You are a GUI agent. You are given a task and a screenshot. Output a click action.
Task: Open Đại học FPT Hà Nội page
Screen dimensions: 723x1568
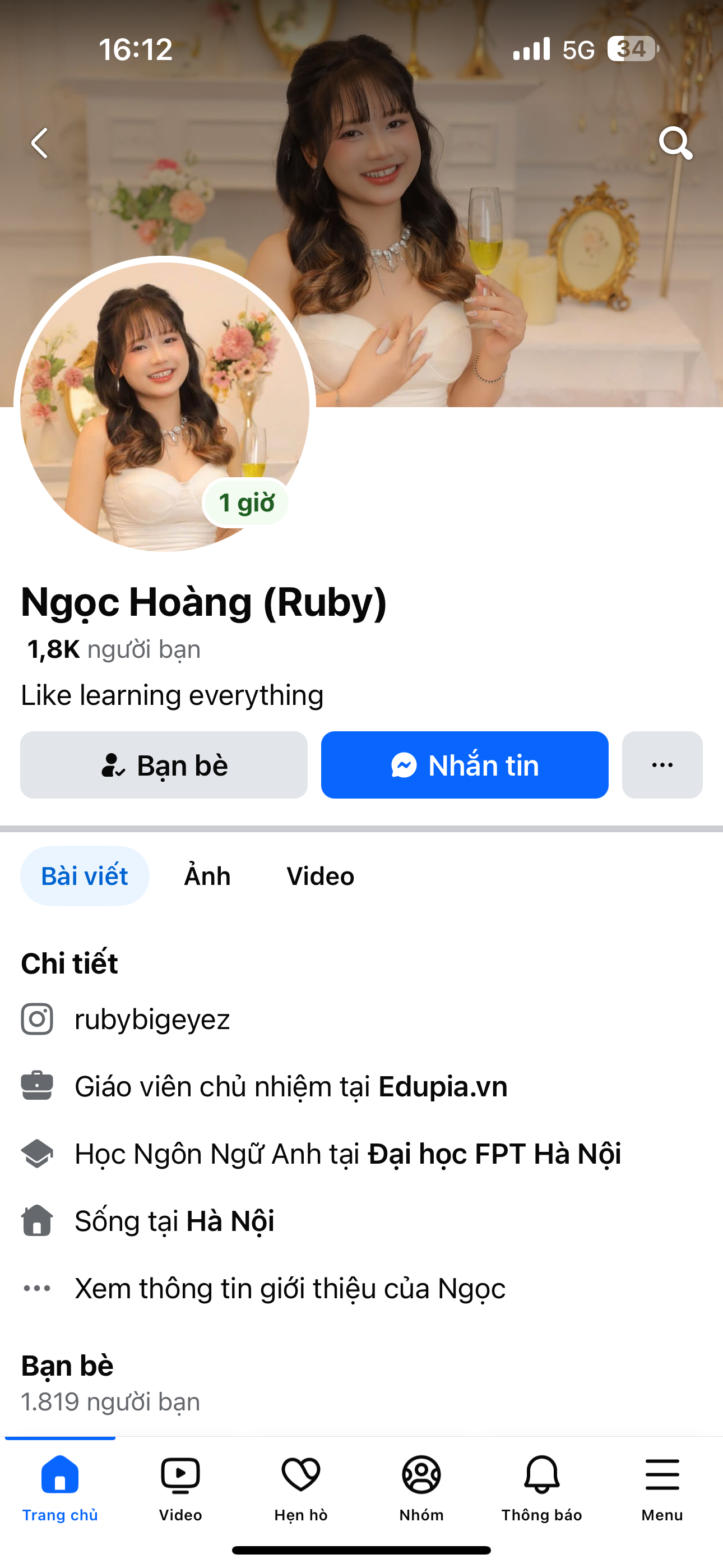(494, 1154)
